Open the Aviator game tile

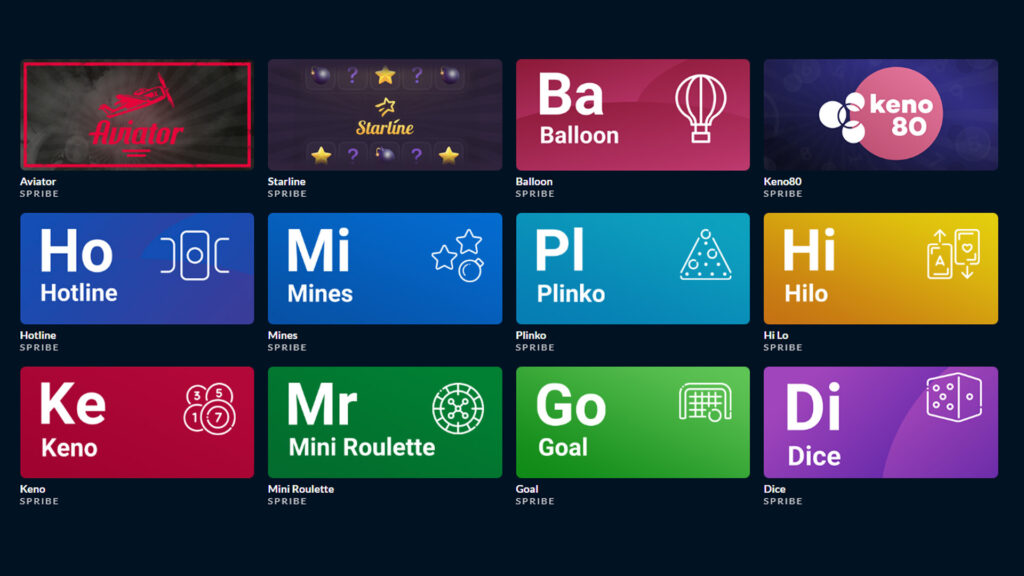pos(137,115)
